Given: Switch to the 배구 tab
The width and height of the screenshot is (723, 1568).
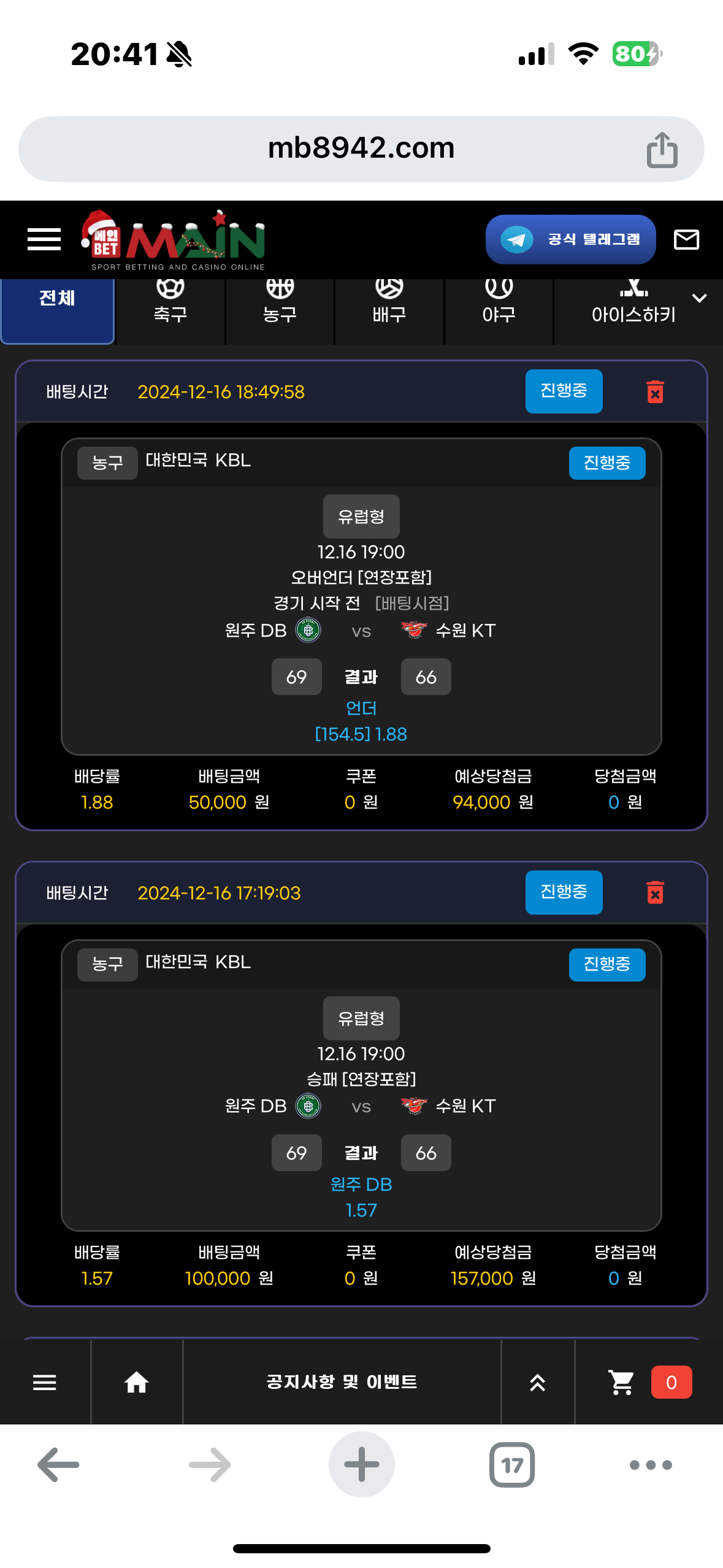Looking at the screenshot, I should (x=389, y=305).
